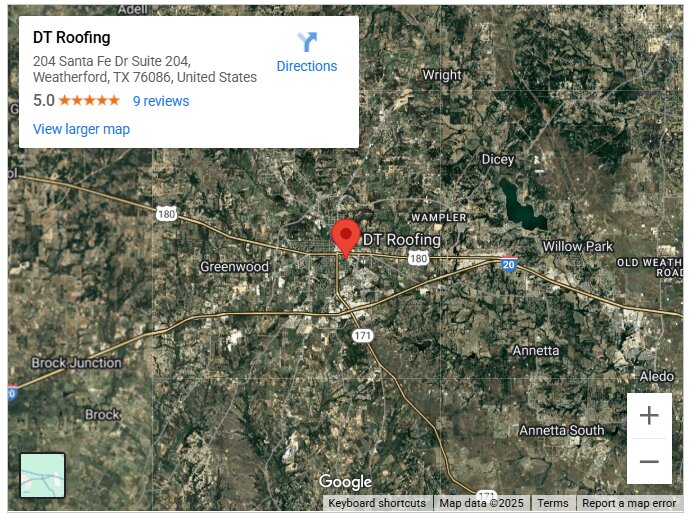Open the Google logo link
The height and width of the screenshot is (517, 692).
[345, 482]
